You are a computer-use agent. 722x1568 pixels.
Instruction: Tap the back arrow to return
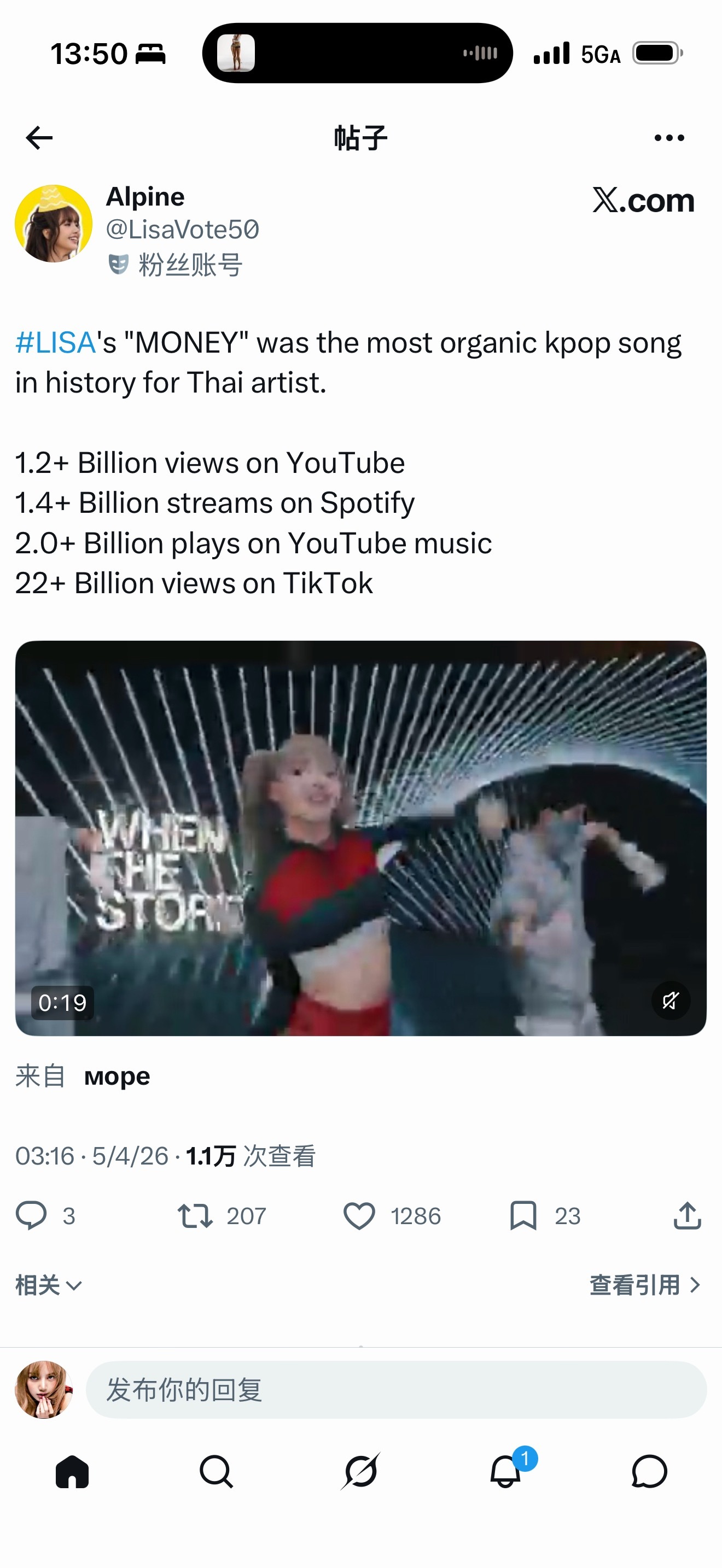[38, 137]
